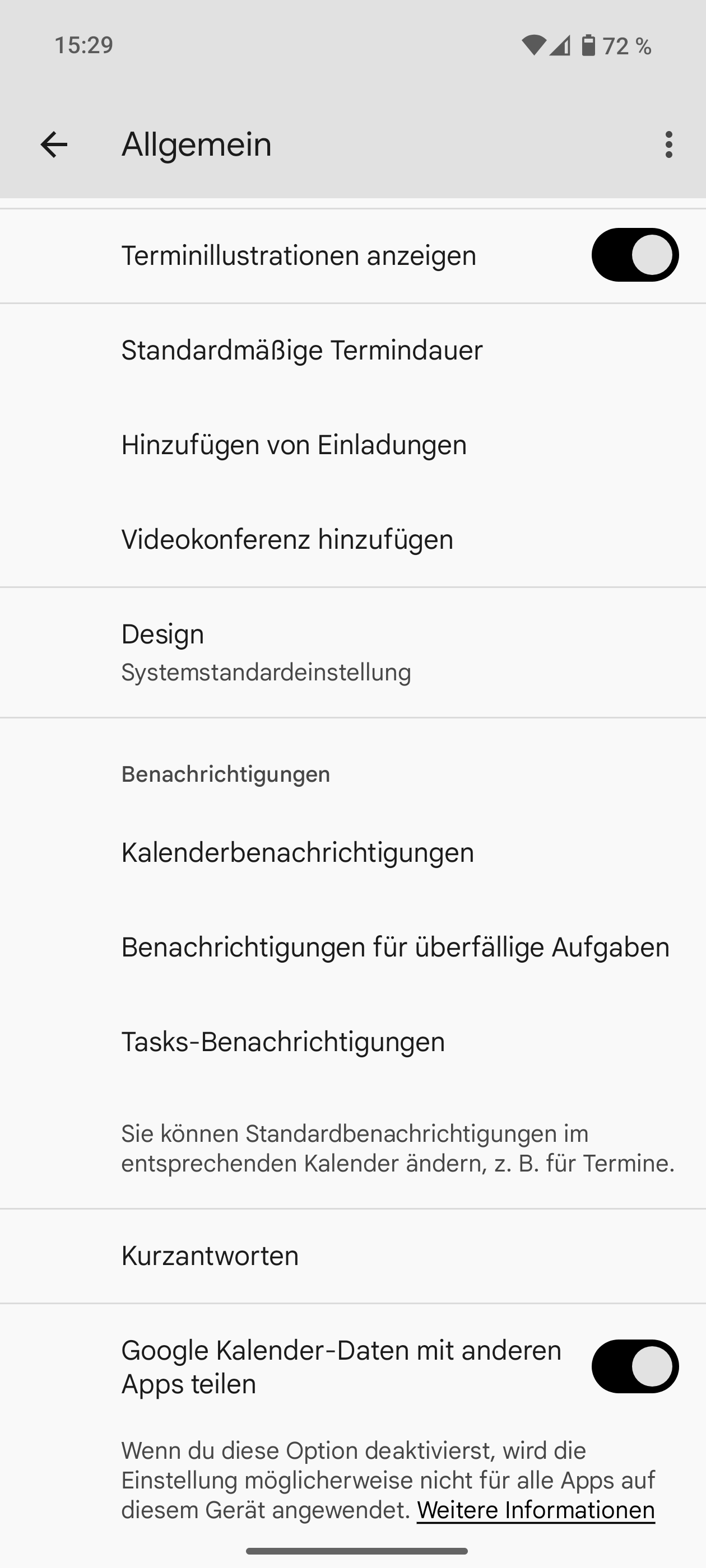This screenshot has height=1568, width=706.
Task: Open Kurzantworten
Action: pyautogui.click(x=210, y=1256)
